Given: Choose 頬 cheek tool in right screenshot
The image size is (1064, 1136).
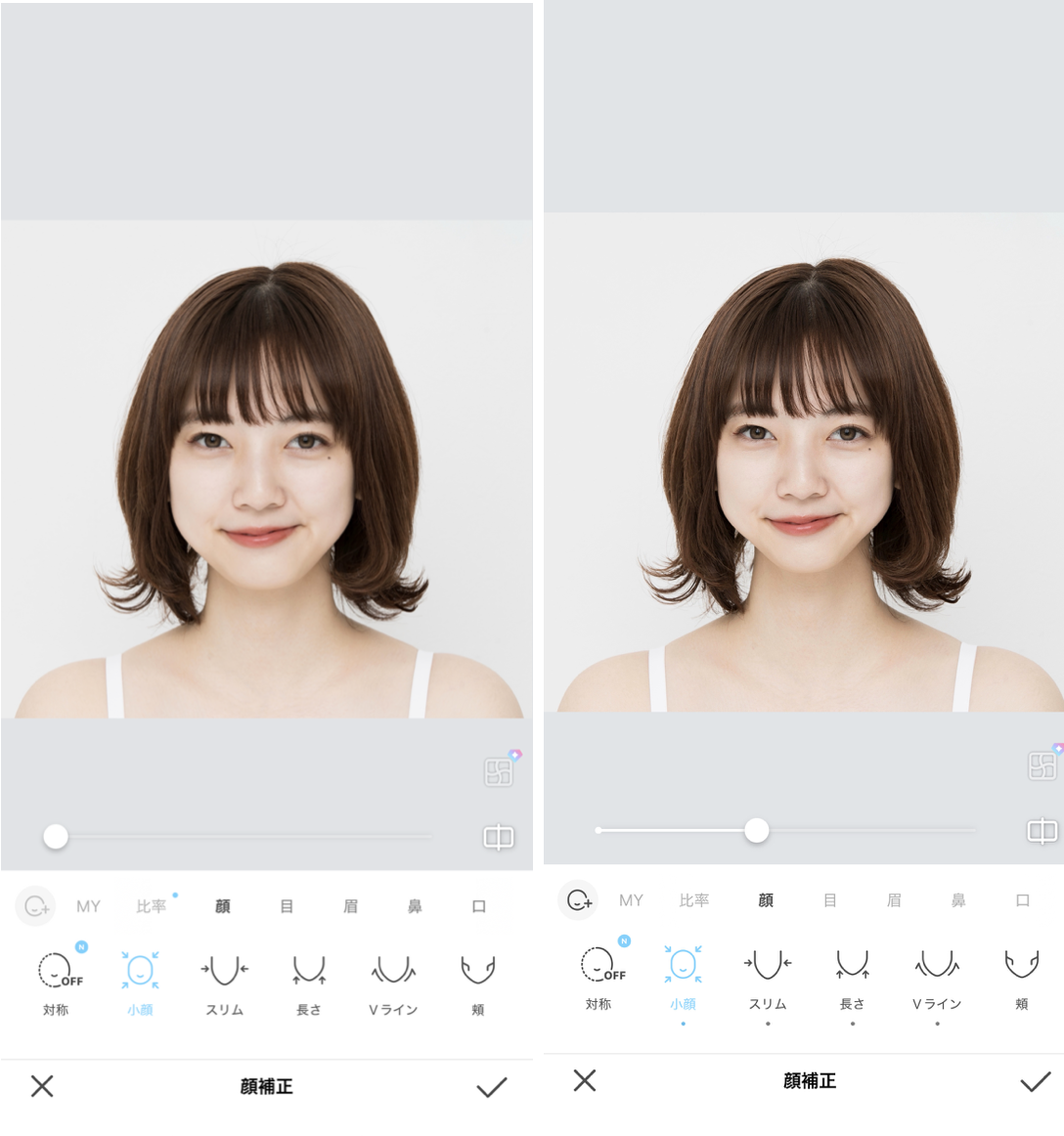Looking at the screenshot, I should [x=1021, y=966].
